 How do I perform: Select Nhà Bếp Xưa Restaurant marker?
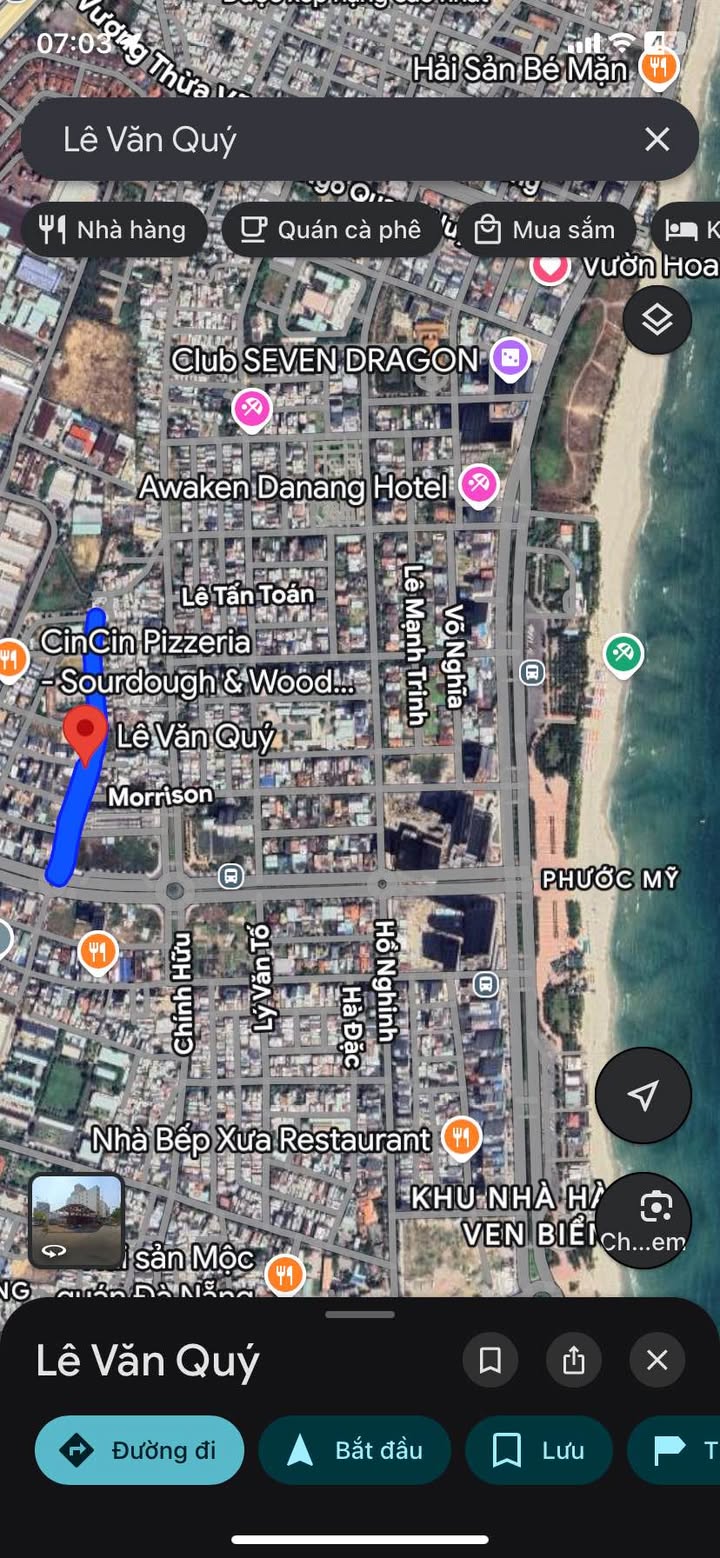(x=460, y=1136)
